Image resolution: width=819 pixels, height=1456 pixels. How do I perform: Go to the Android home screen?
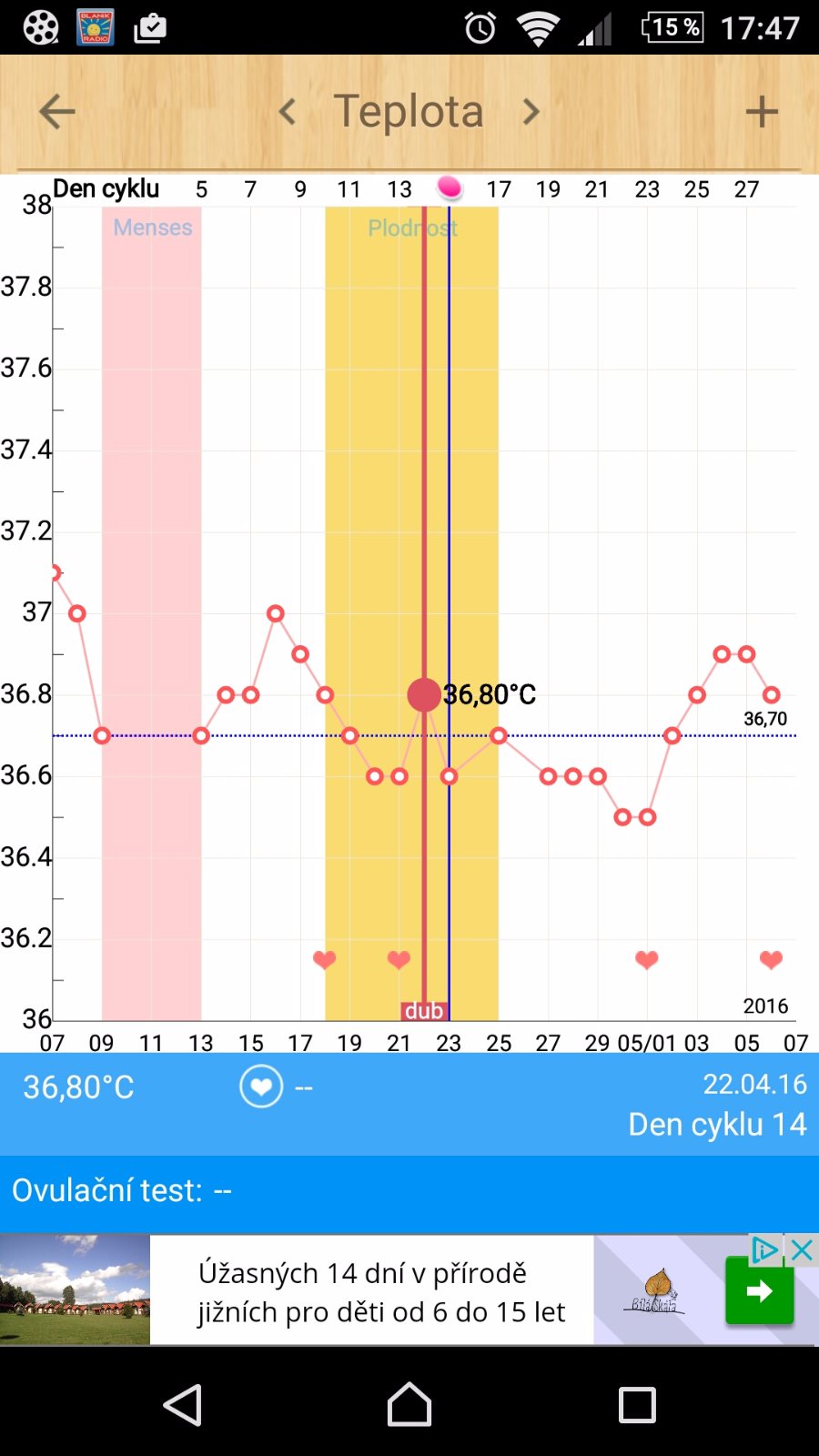point(409,1404)
